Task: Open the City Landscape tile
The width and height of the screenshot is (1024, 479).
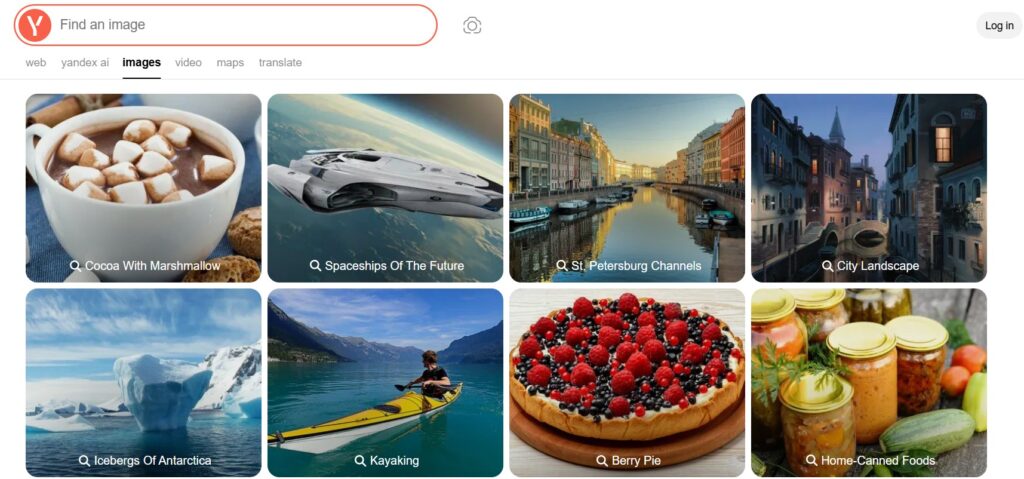Action: [869, 187]
